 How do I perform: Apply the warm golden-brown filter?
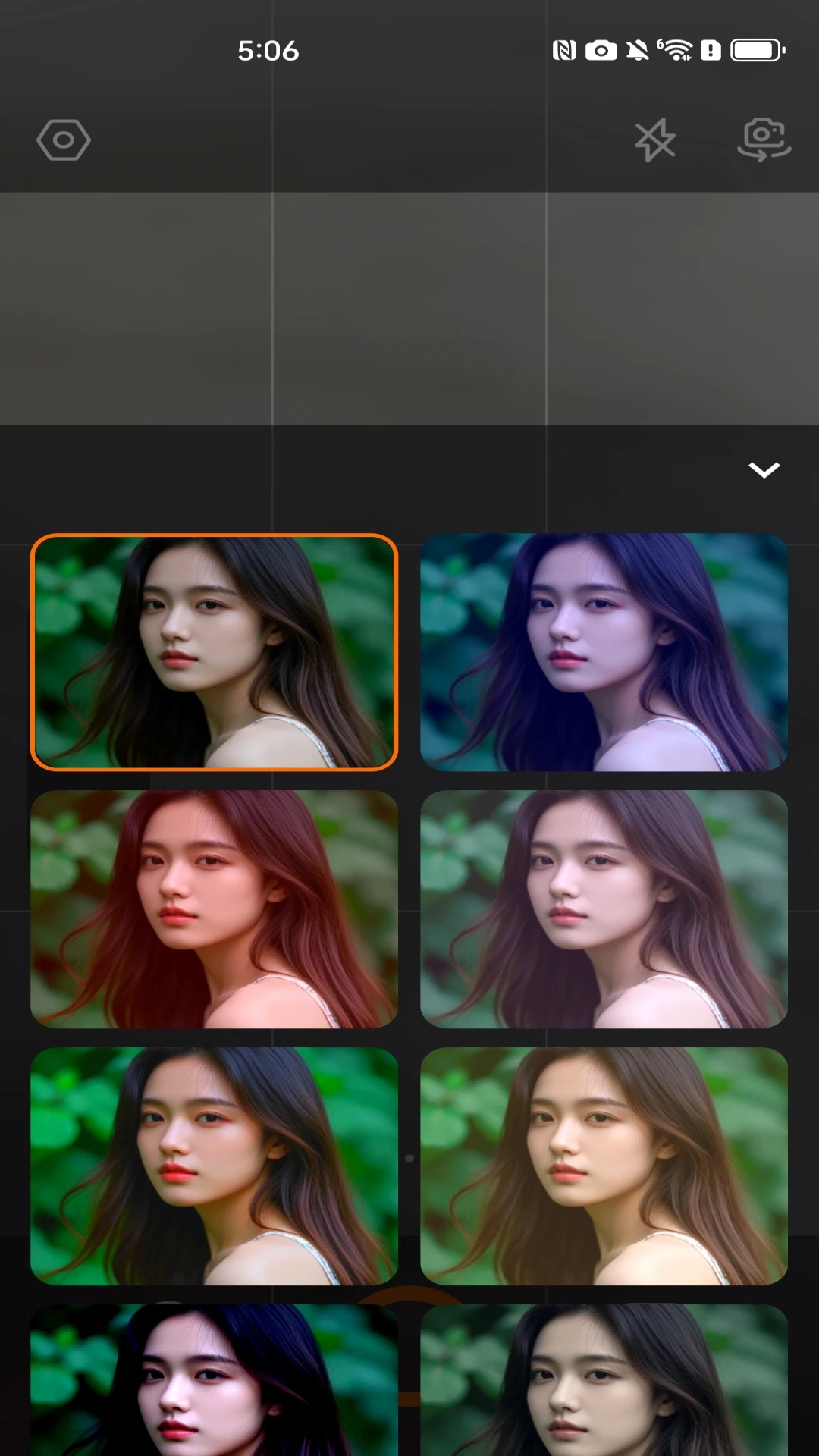604,1166
